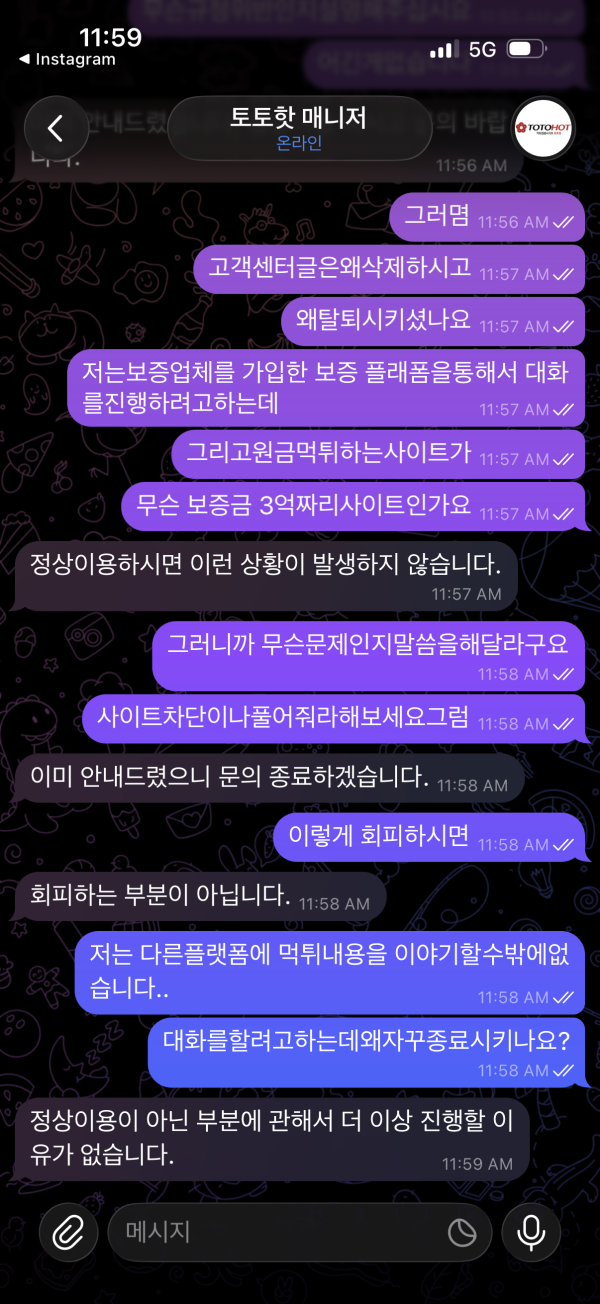Open the 토토핫 매니저 chat info header
The width and height of the screenshot is (600, 1304).
pyautogui.click(x=299, y=128)
